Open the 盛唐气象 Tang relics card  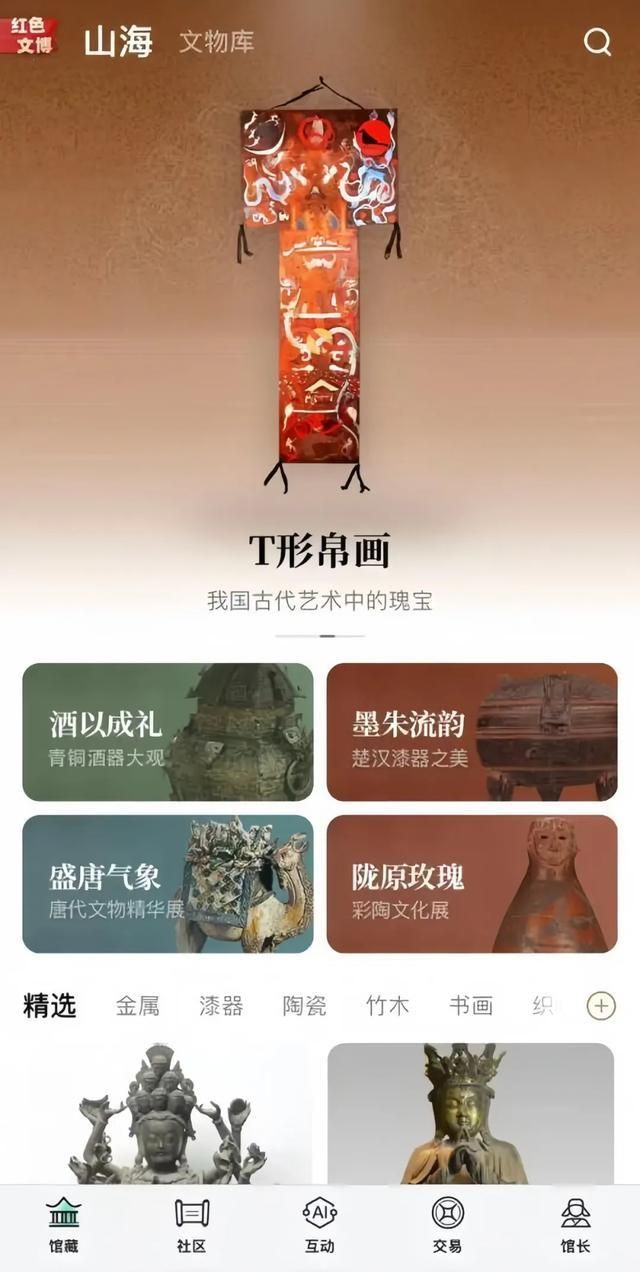coord(168,884)
